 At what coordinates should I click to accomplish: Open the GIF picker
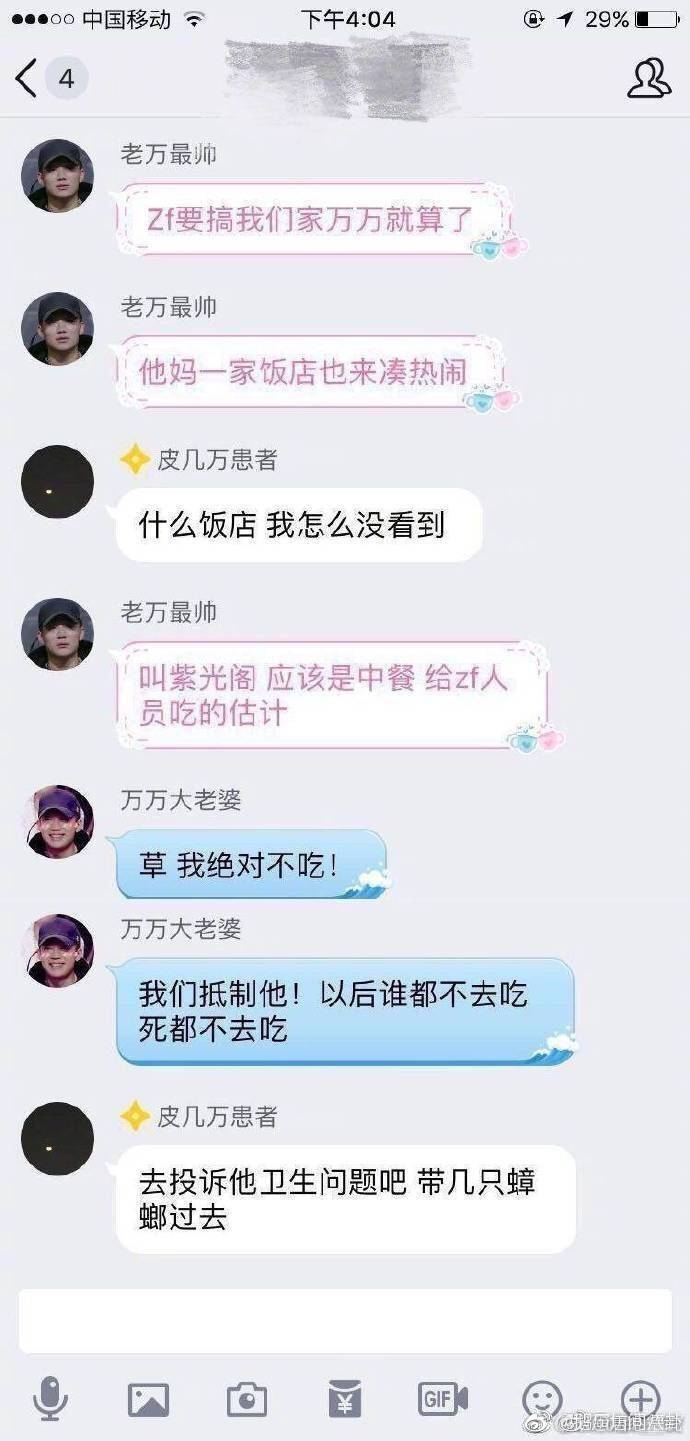click(x=442, y=1398)
